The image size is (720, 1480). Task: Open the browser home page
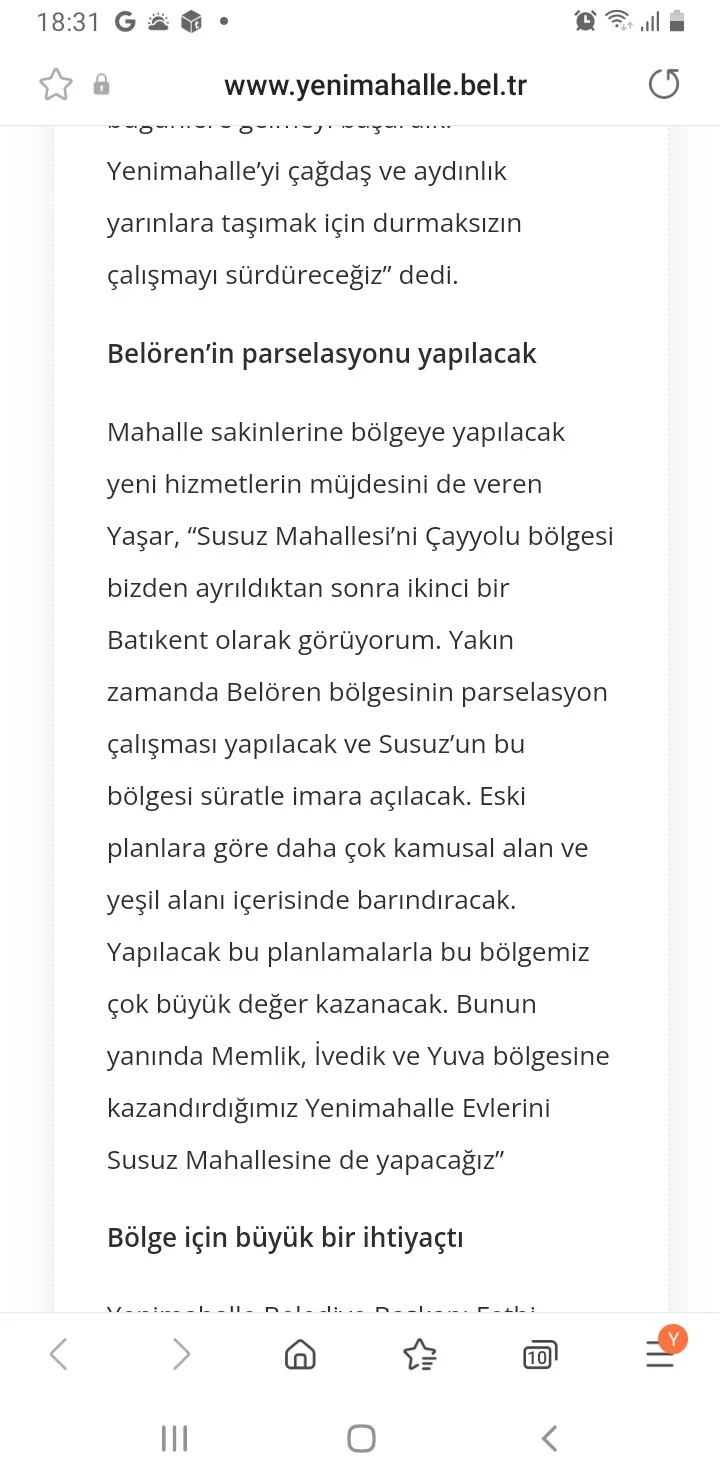300,1354
